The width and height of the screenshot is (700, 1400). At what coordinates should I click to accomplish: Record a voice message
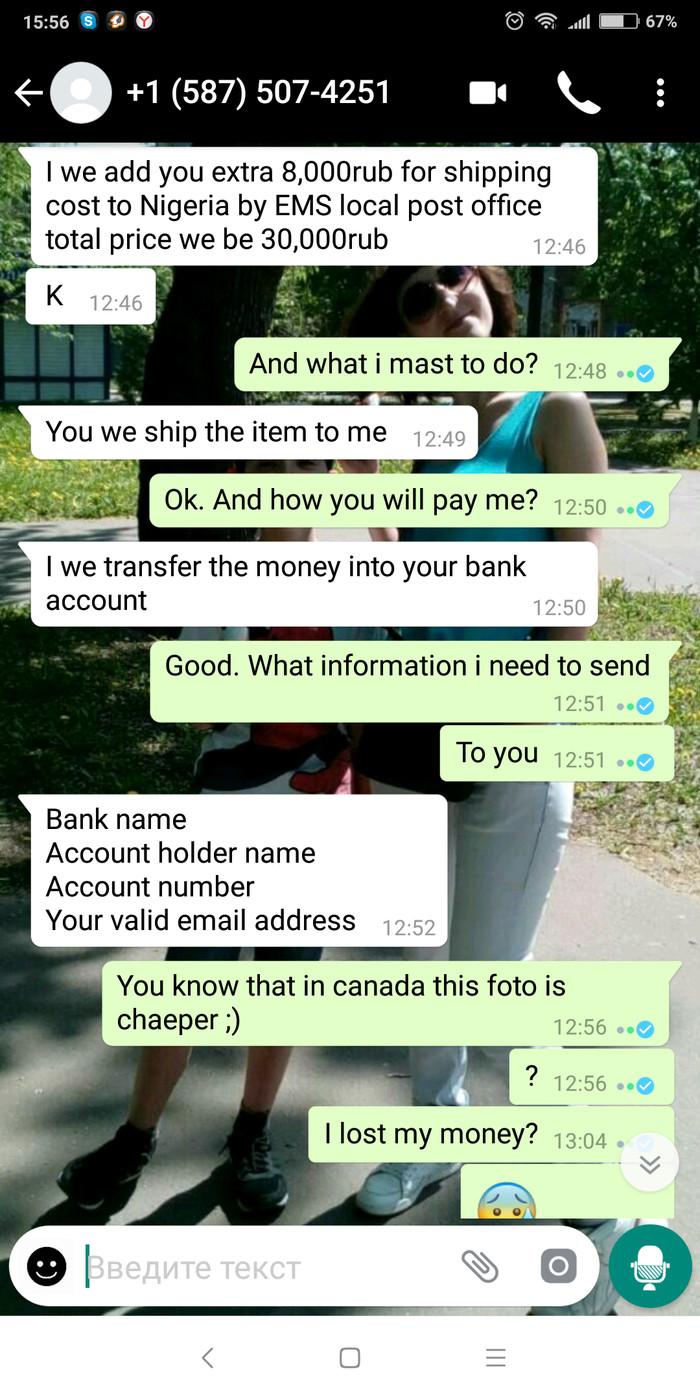point(650,1266)
